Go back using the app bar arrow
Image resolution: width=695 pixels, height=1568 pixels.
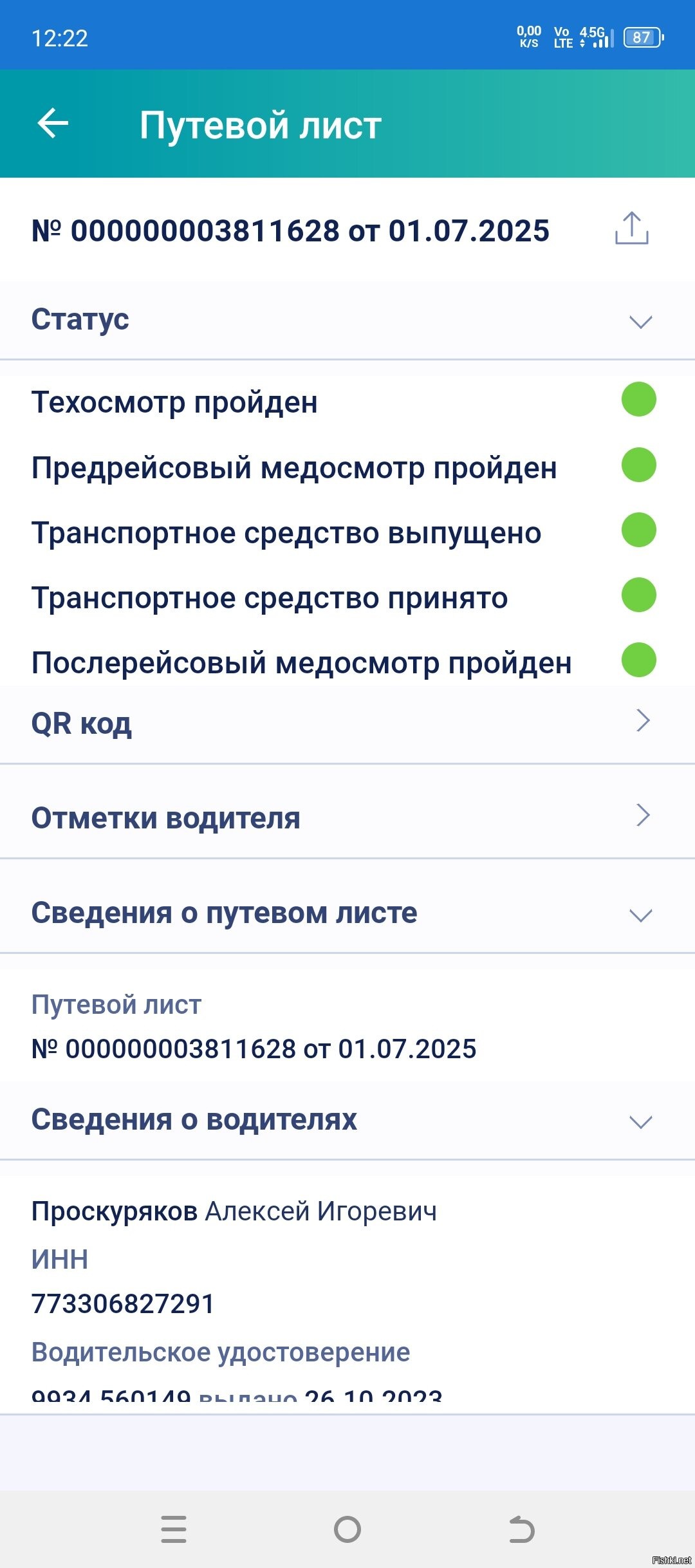(x=53, y=123)
